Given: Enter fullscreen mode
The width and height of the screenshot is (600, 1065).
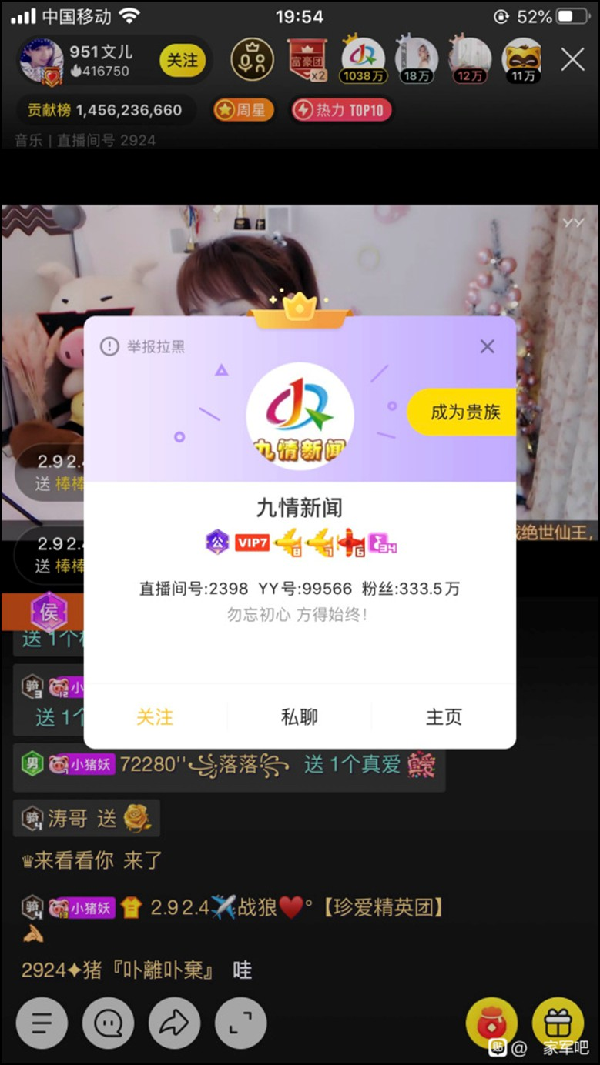Looking at the screenshot, I should 240,1023.
